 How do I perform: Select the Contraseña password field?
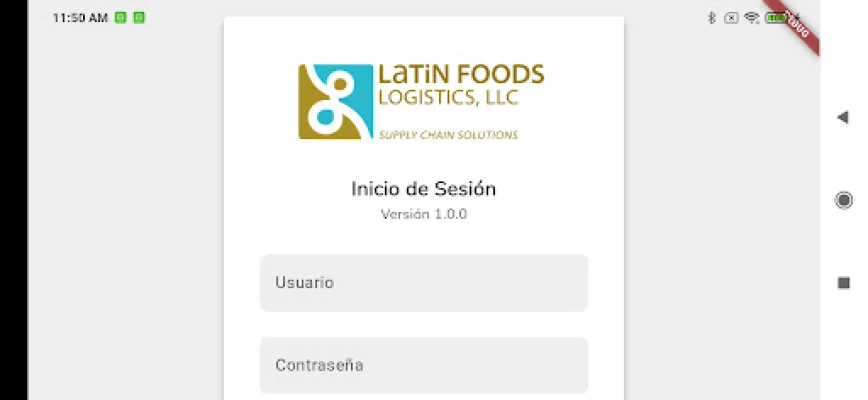423,365
